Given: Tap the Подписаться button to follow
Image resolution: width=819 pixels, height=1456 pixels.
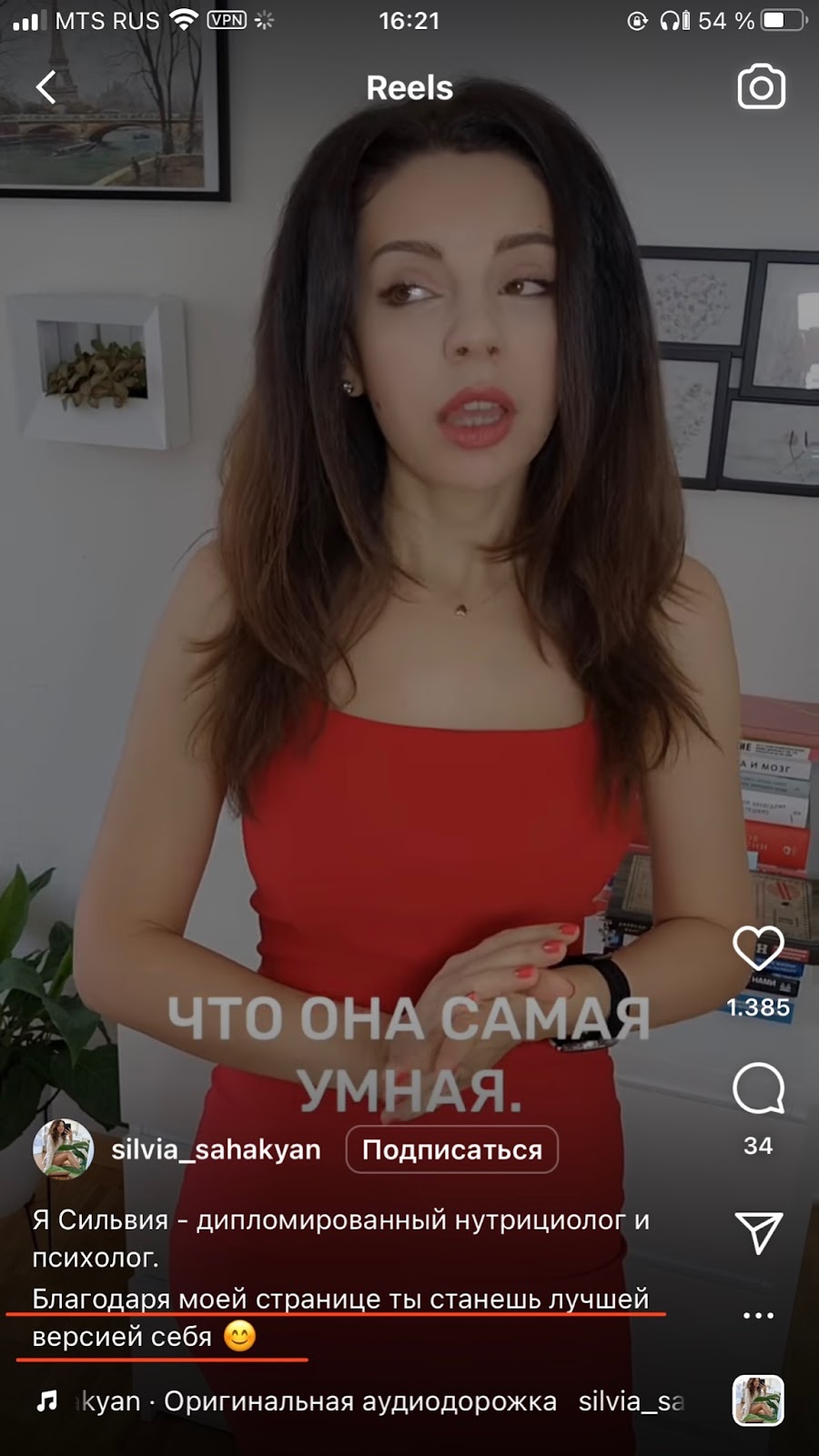Looking at the screenshot, I should pyautogui.click(x=451, y=1149).
